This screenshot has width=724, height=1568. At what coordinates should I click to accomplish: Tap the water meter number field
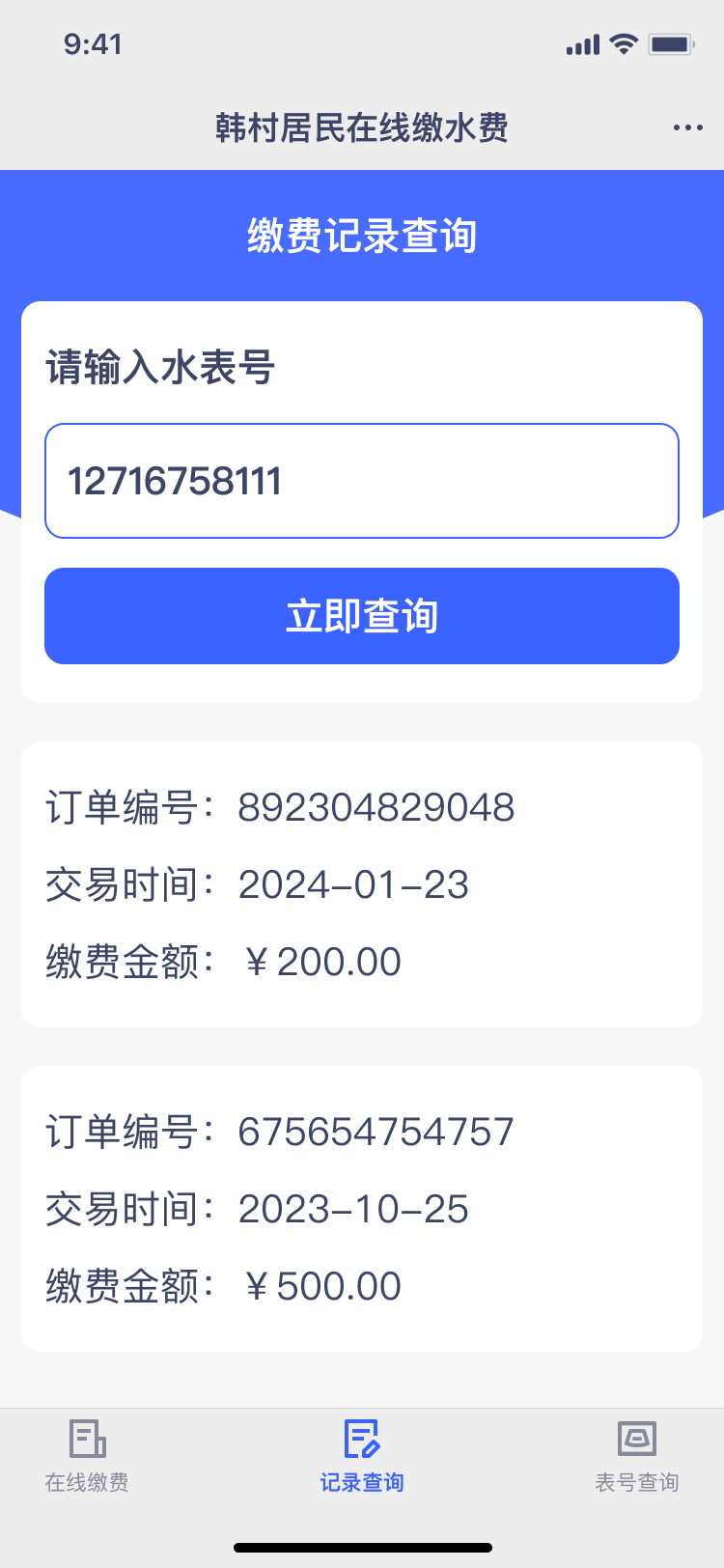362,481
